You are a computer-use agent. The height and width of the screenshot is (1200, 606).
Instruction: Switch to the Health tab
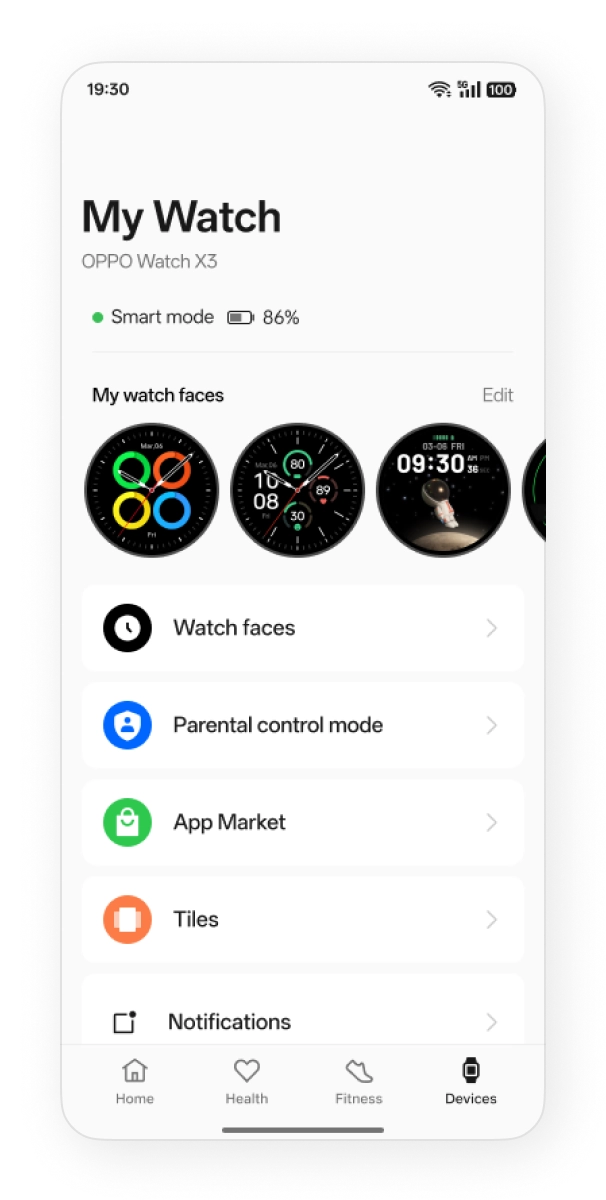(246, 1082)
